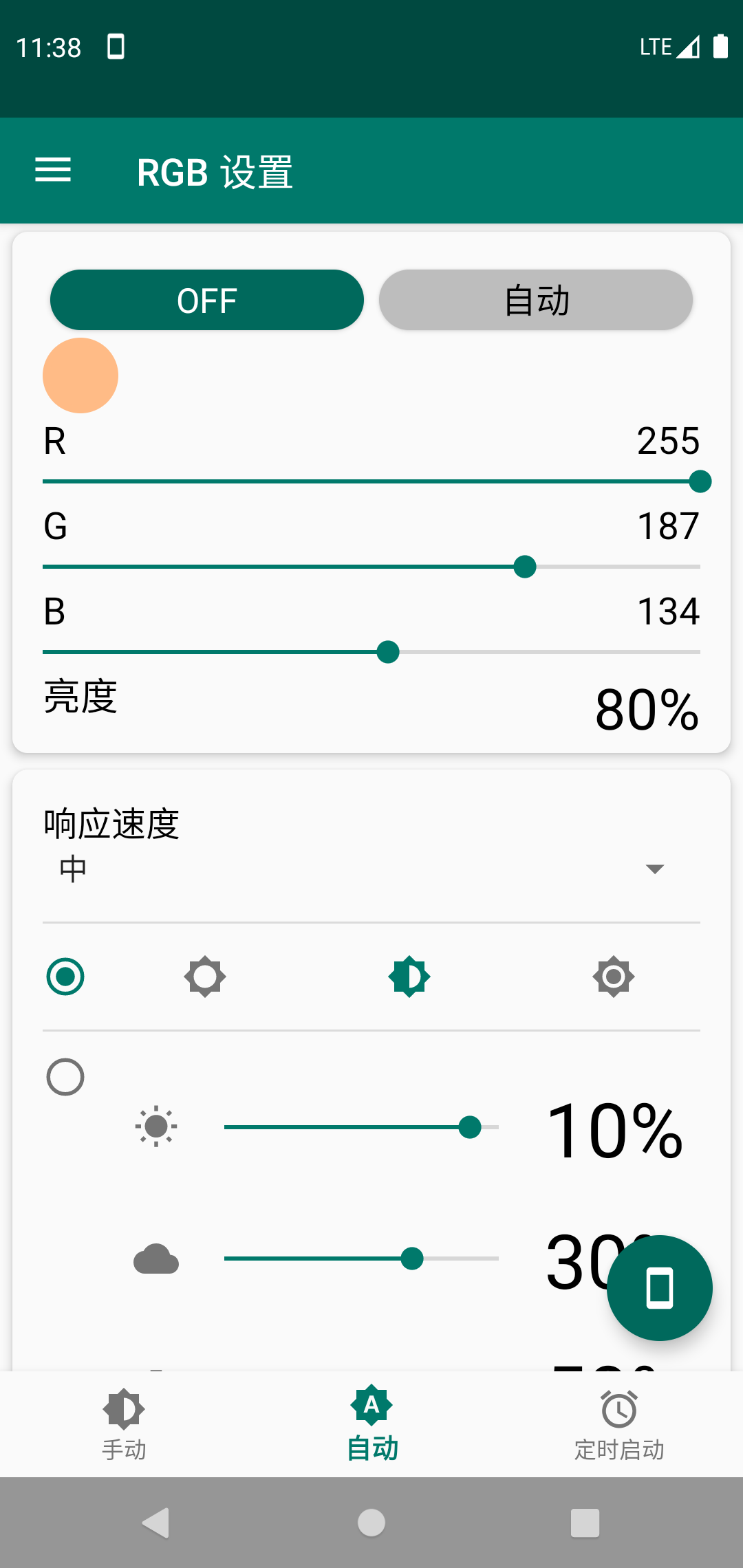This screenshot has width=743, height=1568.
Task: Go to the home screen via system button
Action: pyautogui.click(x=371, y=1523)
